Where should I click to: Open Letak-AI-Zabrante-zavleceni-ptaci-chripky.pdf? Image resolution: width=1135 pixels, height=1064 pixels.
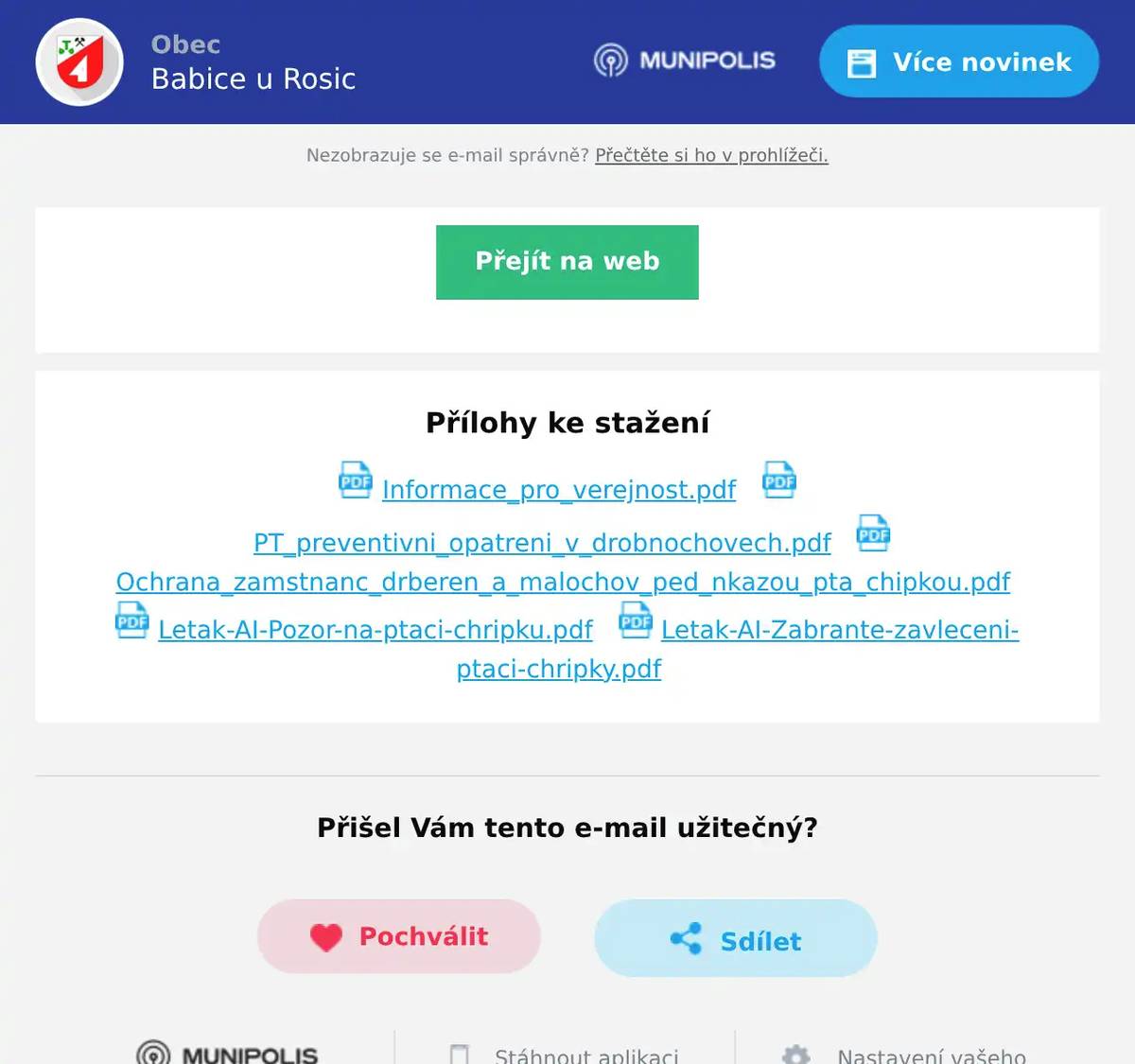(x=839, y=630)
